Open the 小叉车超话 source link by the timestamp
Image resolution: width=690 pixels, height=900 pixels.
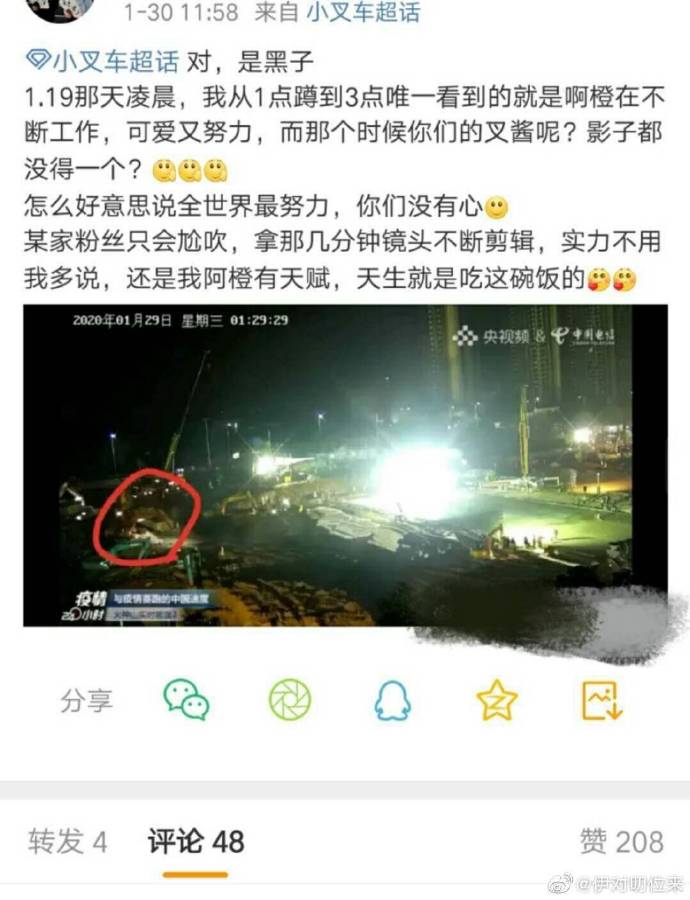click(362, 12)
